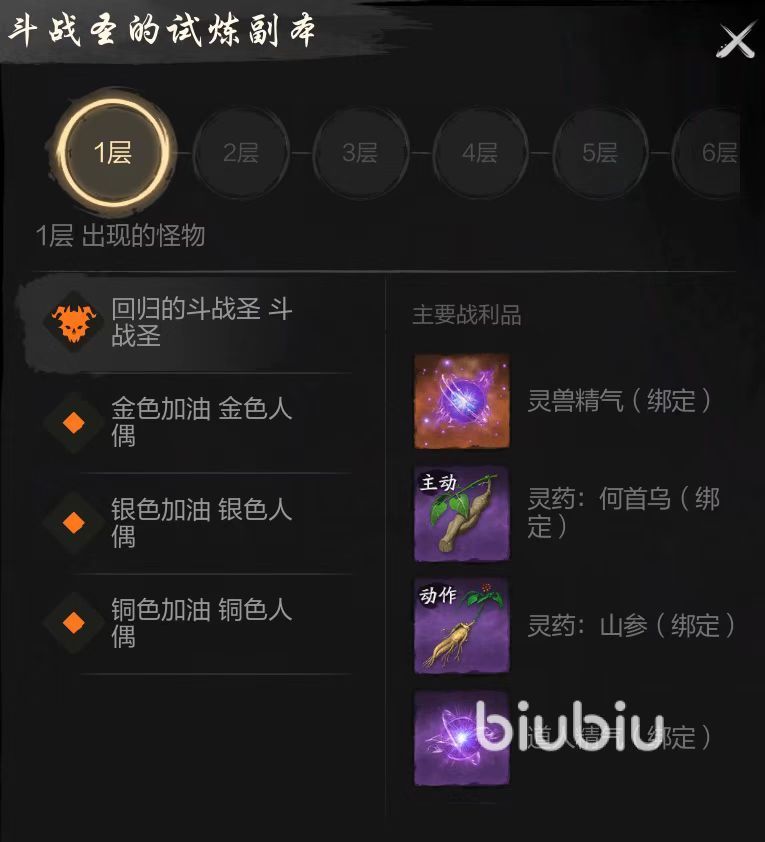The width and height of the screenshot is (765, 842).
Task: Tap monster 铜色加油 铜色人偶
Action: pos(200,623)
